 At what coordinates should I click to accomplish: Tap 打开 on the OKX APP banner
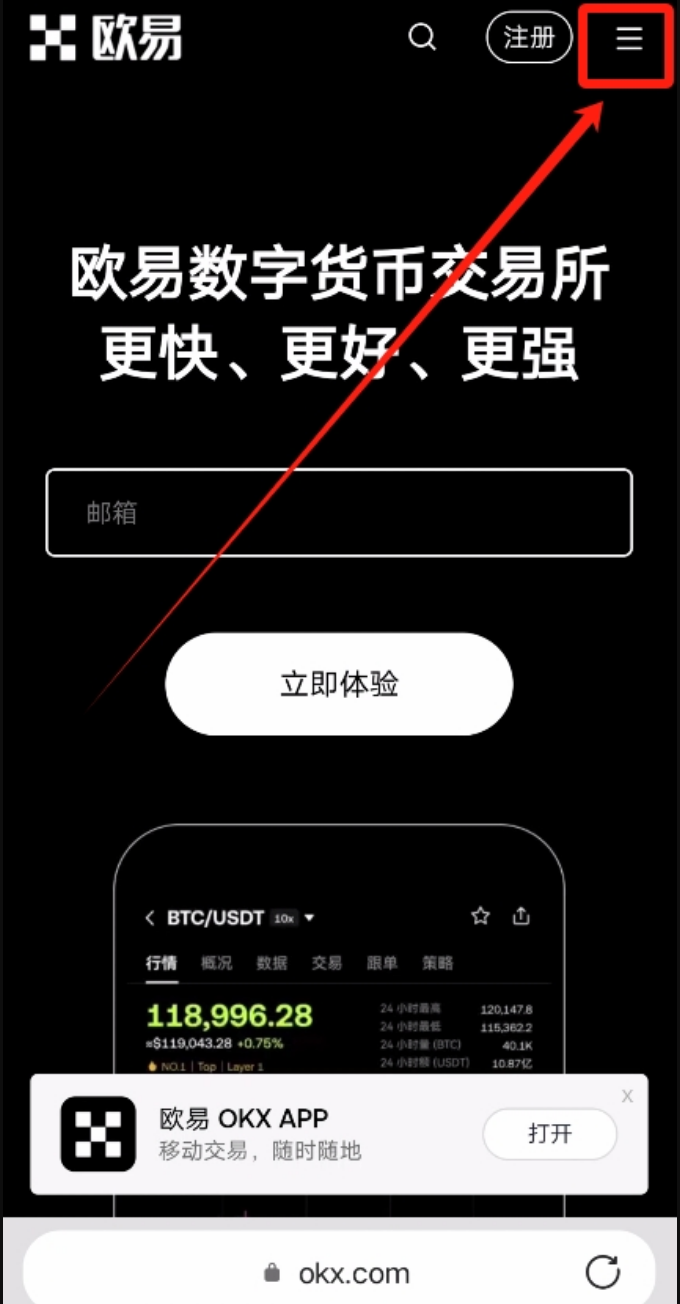(550, 1134)
